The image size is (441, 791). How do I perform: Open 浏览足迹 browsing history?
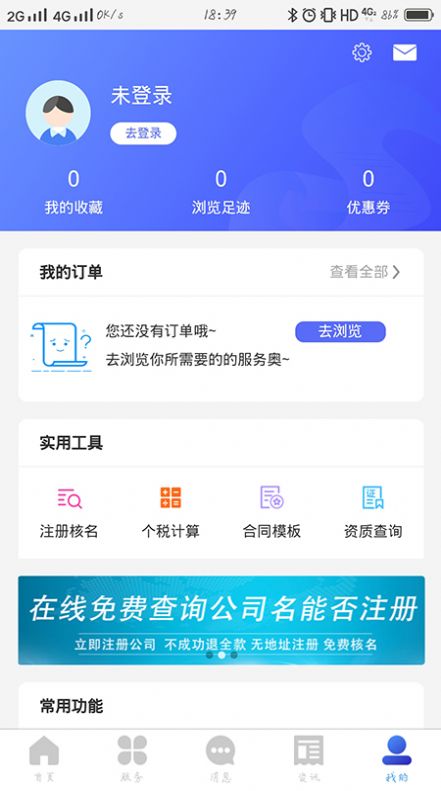(x=220, y=192)
